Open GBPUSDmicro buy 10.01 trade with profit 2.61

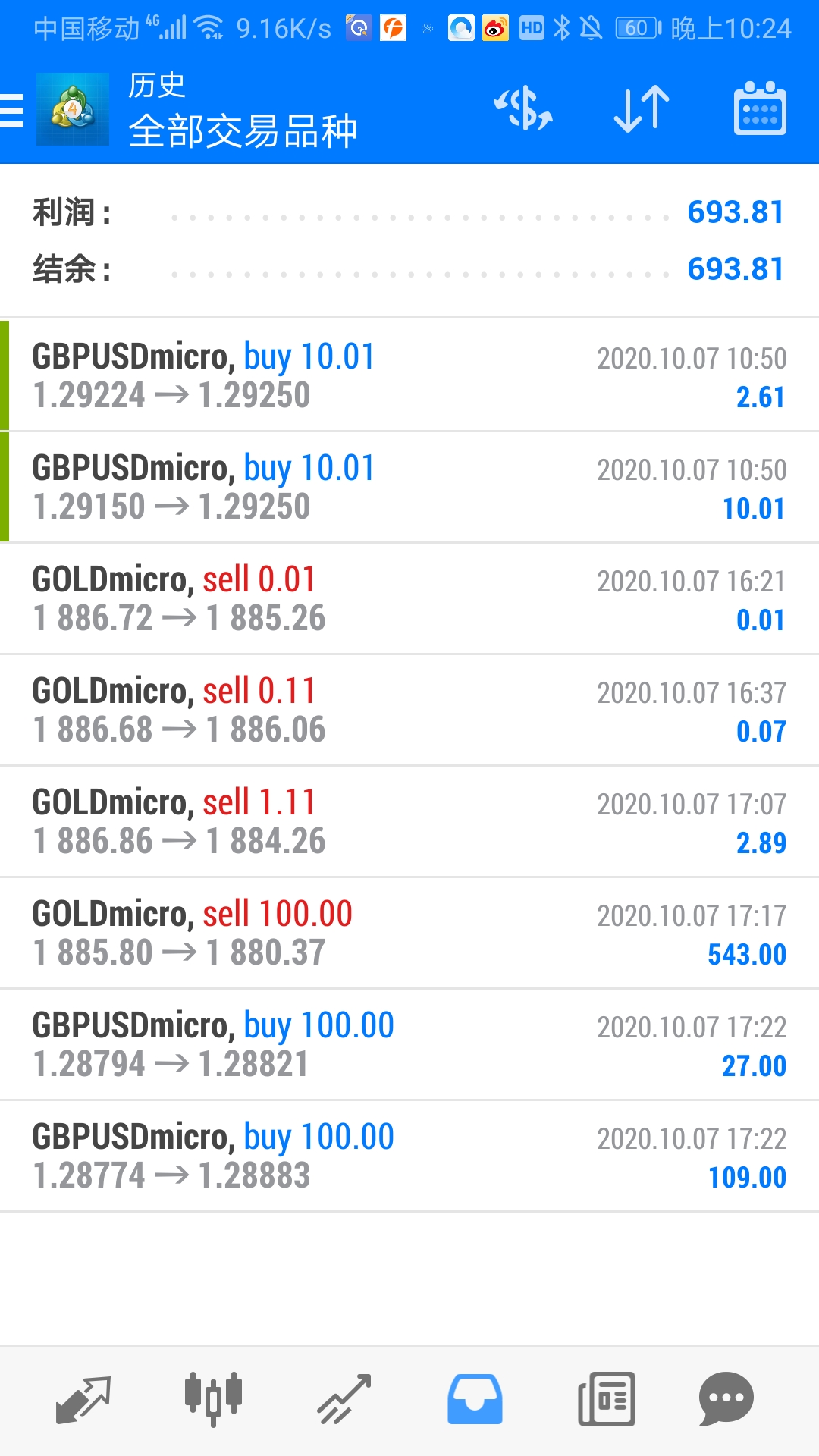pyautogui.click(x=409, y=375)
